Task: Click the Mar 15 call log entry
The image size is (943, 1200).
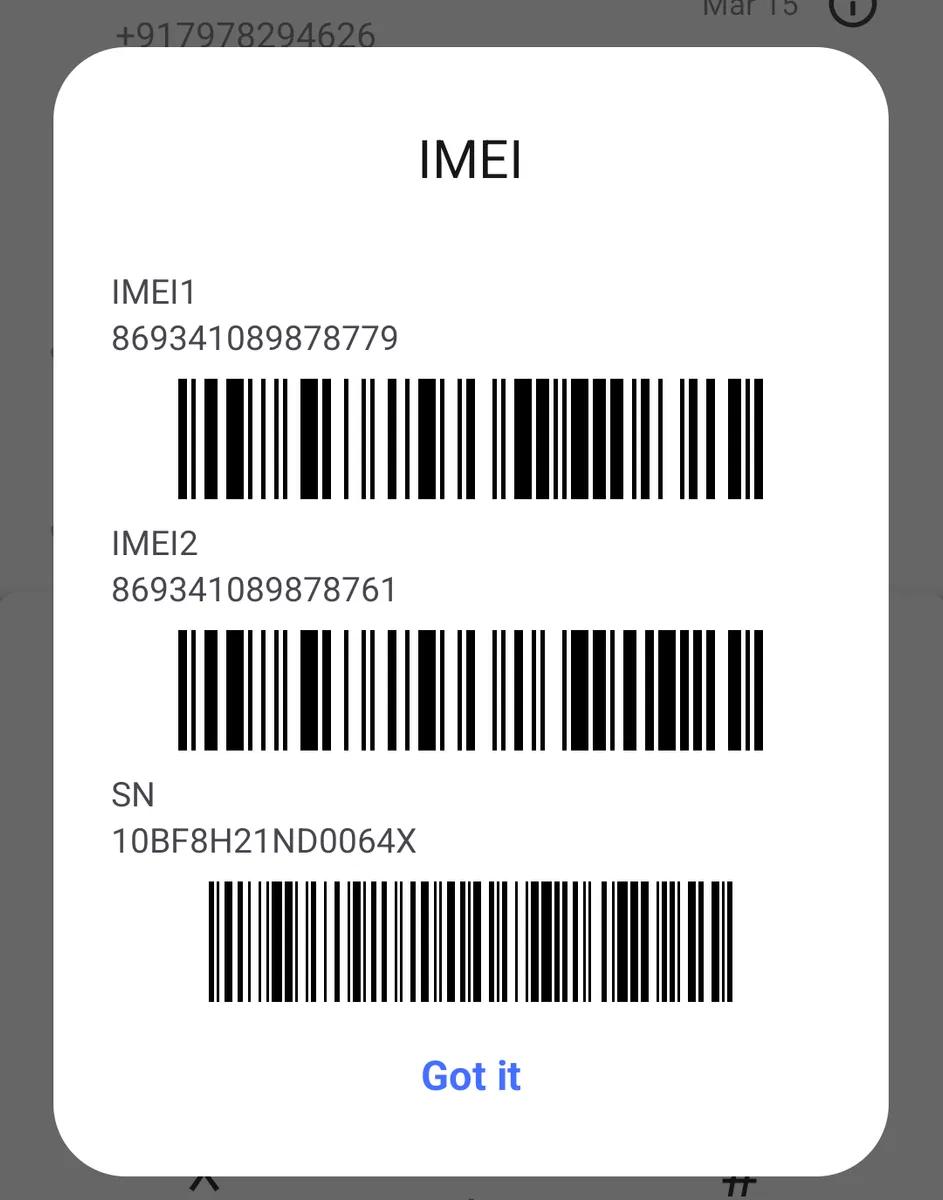Action: 748,8
